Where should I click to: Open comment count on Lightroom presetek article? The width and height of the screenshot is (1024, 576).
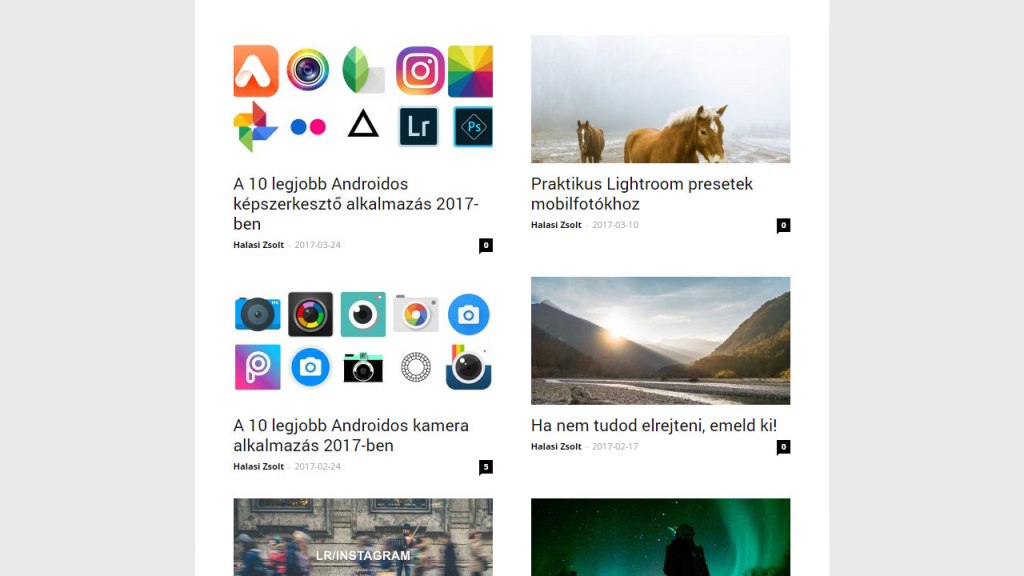coord(783,225)
